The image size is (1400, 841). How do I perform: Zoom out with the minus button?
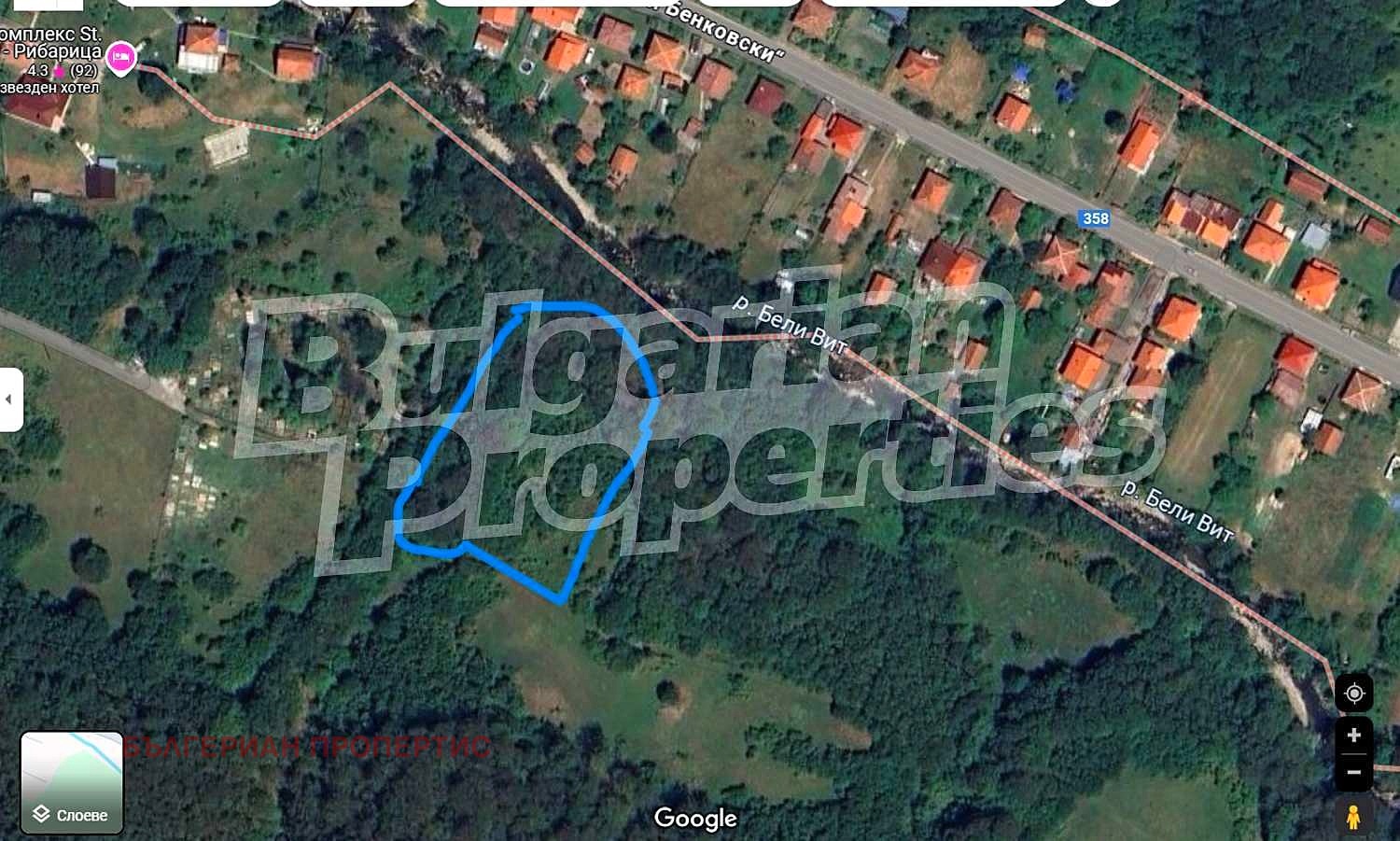[x=1353, y=773]
